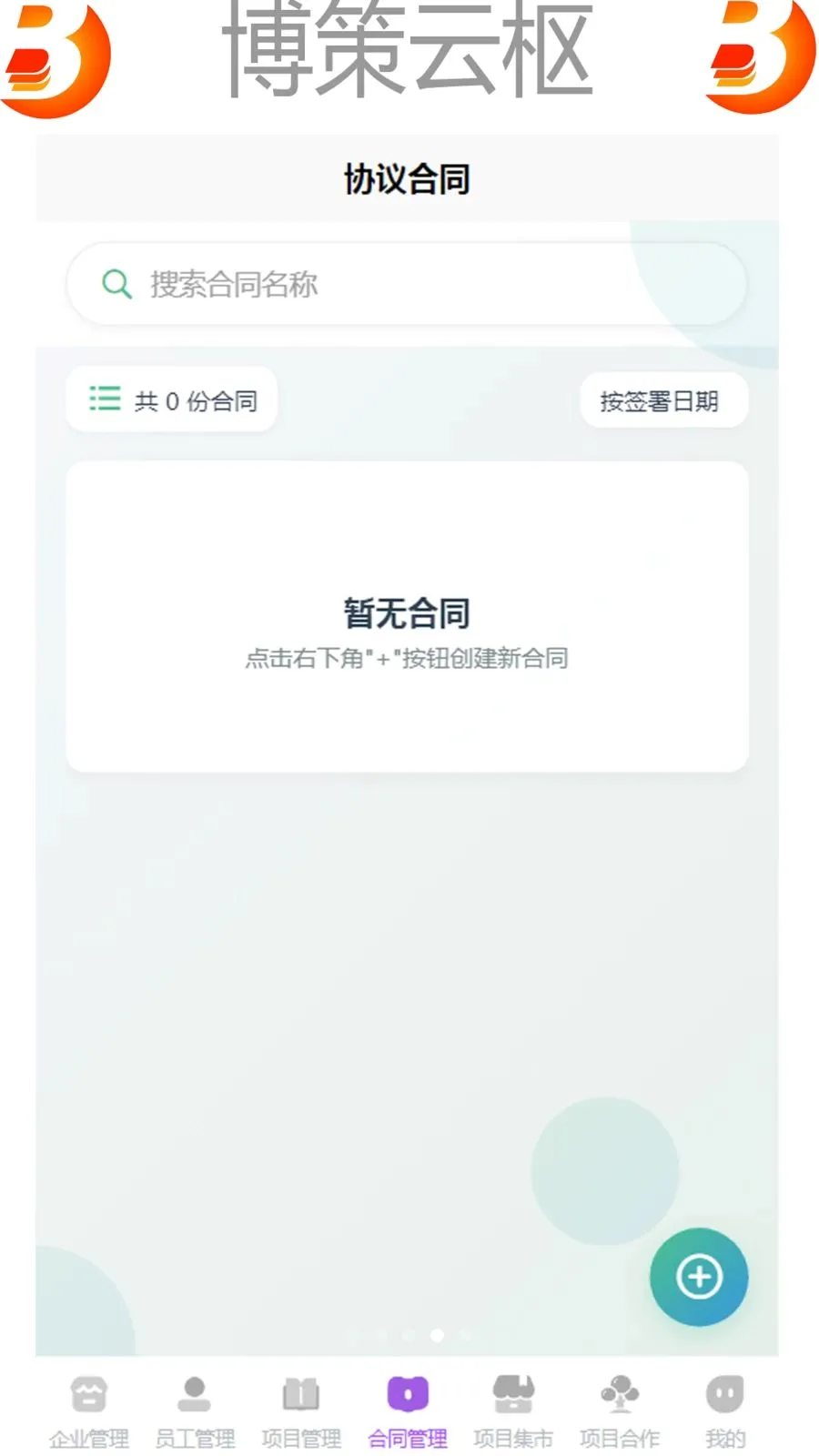Open the 项目管理 tab

point(301,1411)
